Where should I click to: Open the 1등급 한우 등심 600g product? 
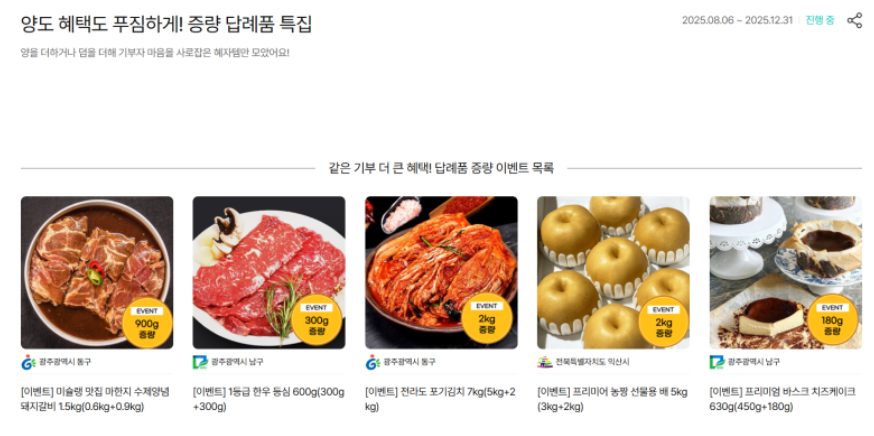pos(269,272)
